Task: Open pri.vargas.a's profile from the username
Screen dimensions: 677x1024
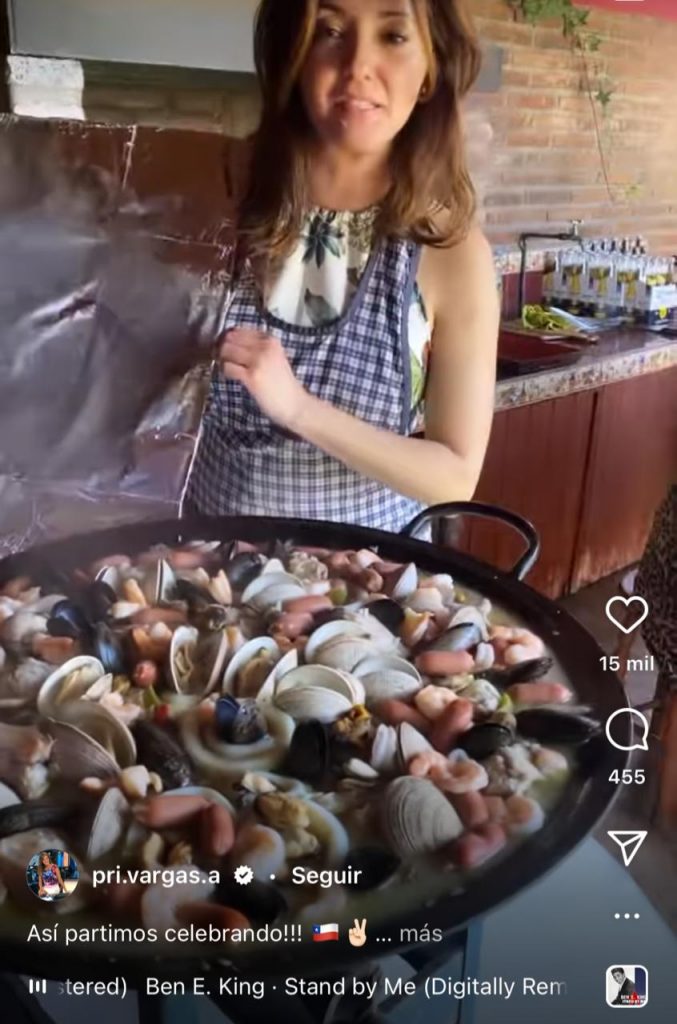Action: point(155,876)
